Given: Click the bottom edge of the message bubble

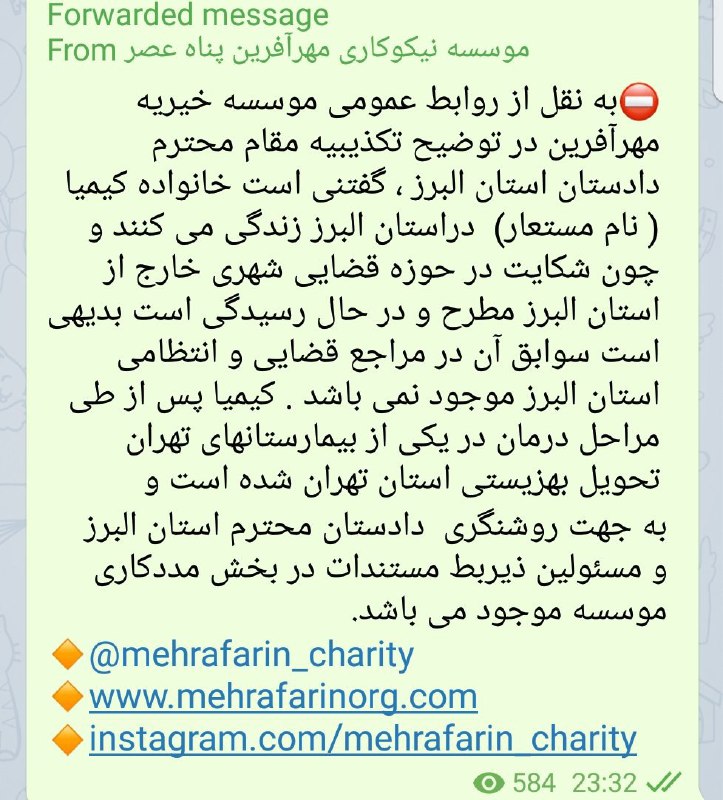Looking at the screenshot, I should coord(360,797).
